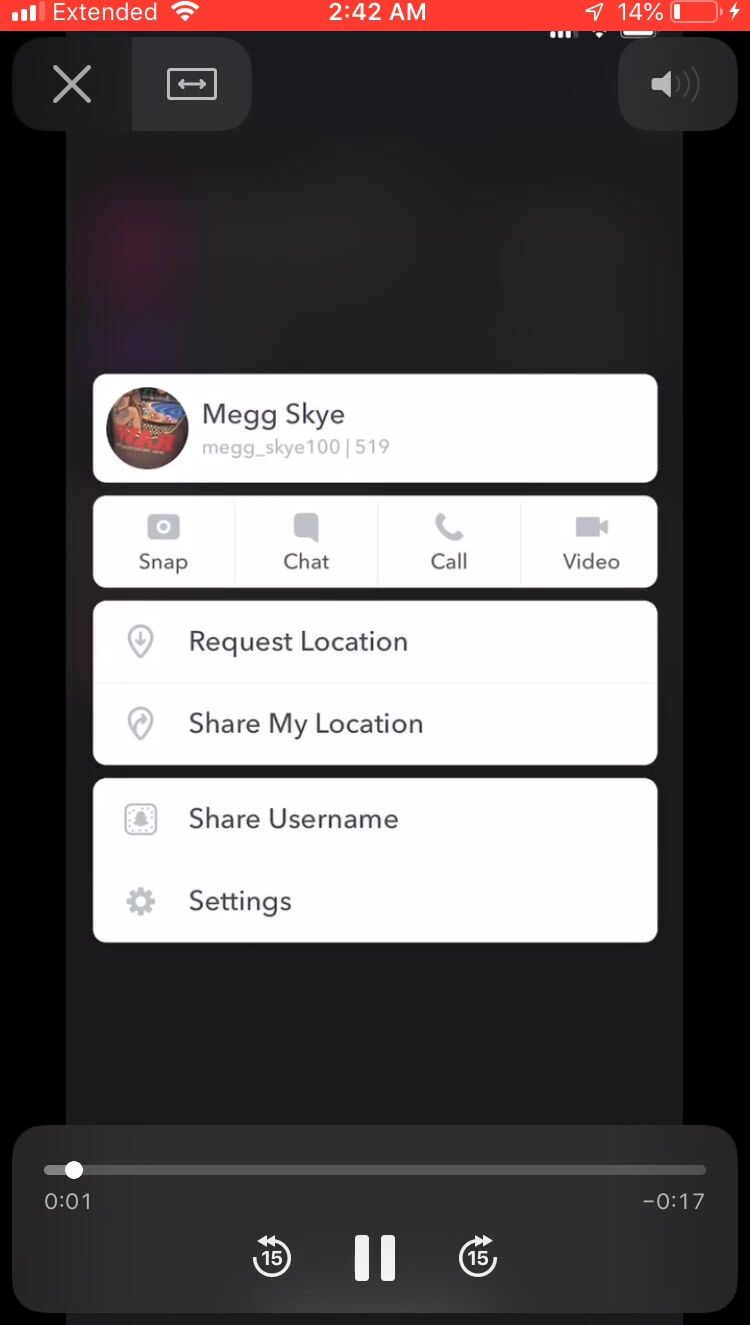
Task: Toggle the video fill-screen mode
Action: [x=191, y=85]
